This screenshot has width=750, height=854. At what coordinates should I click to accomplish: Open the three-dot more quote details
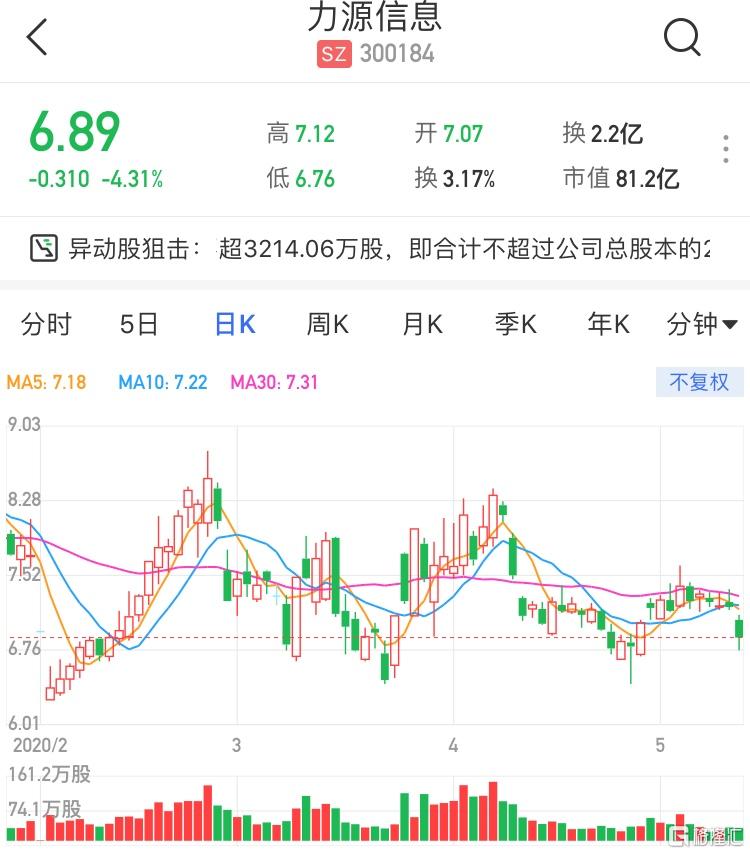(x=726, y=150)
